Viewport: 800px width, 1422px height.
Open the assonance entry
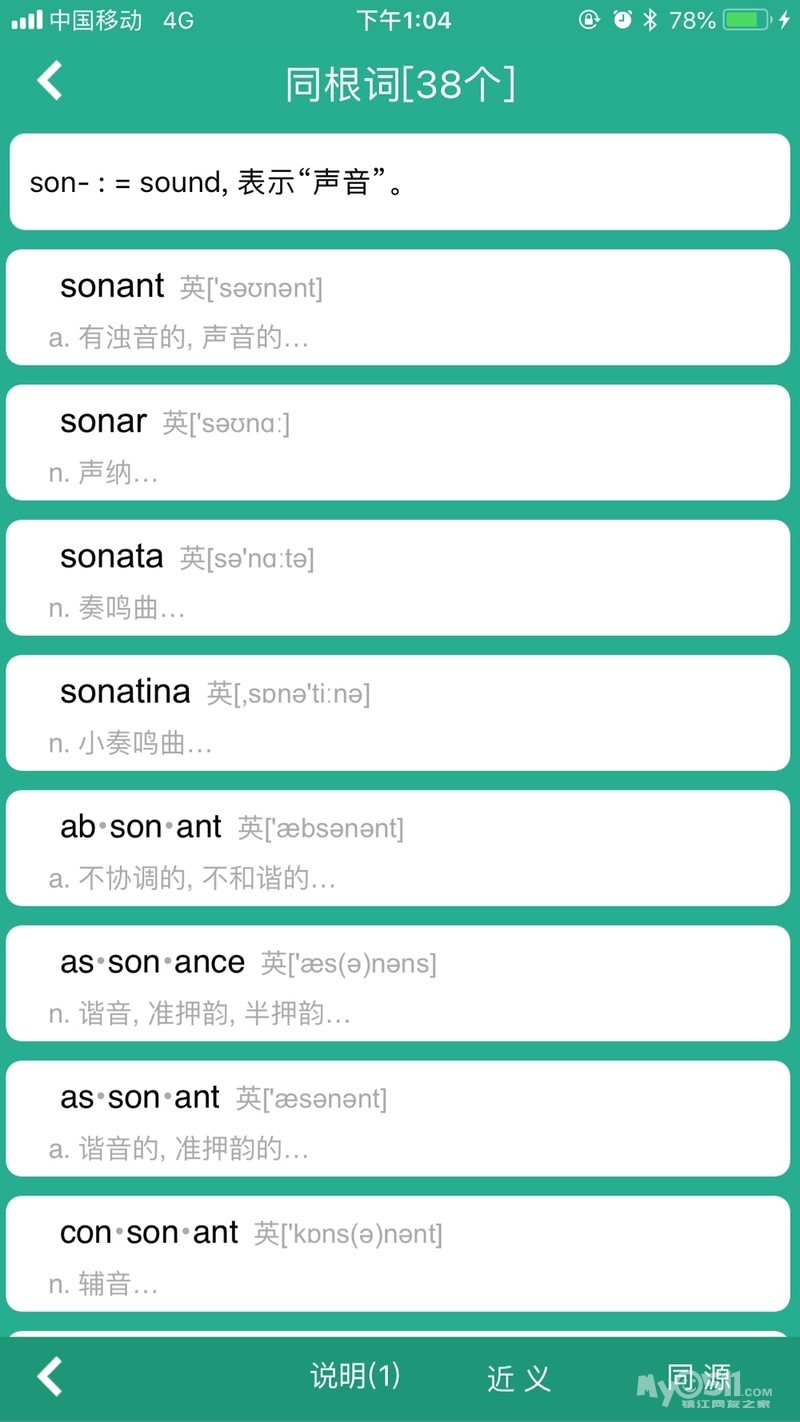point(398,983)
